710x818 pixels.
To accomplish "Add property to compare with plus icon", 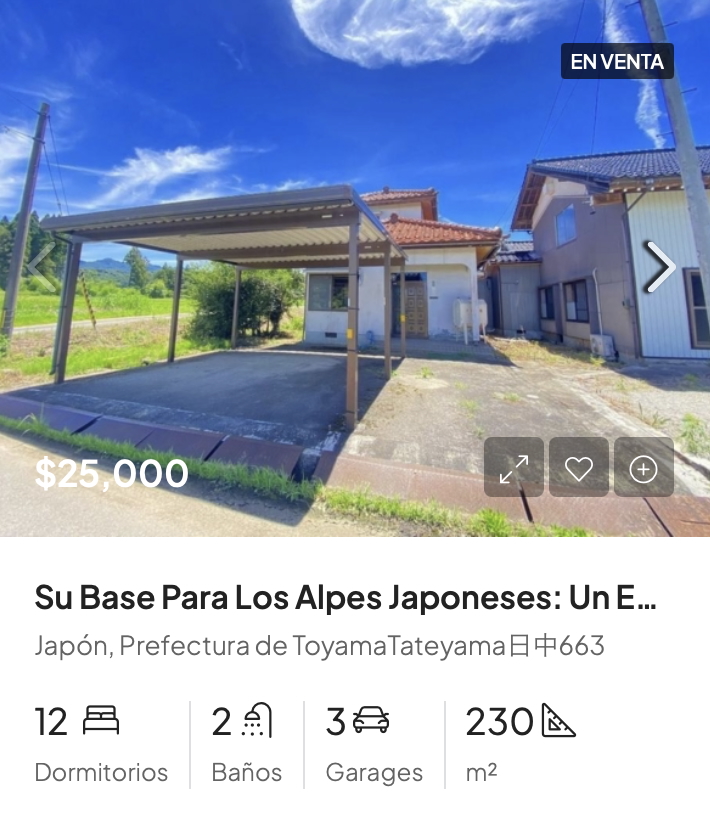I will [643, 468].
